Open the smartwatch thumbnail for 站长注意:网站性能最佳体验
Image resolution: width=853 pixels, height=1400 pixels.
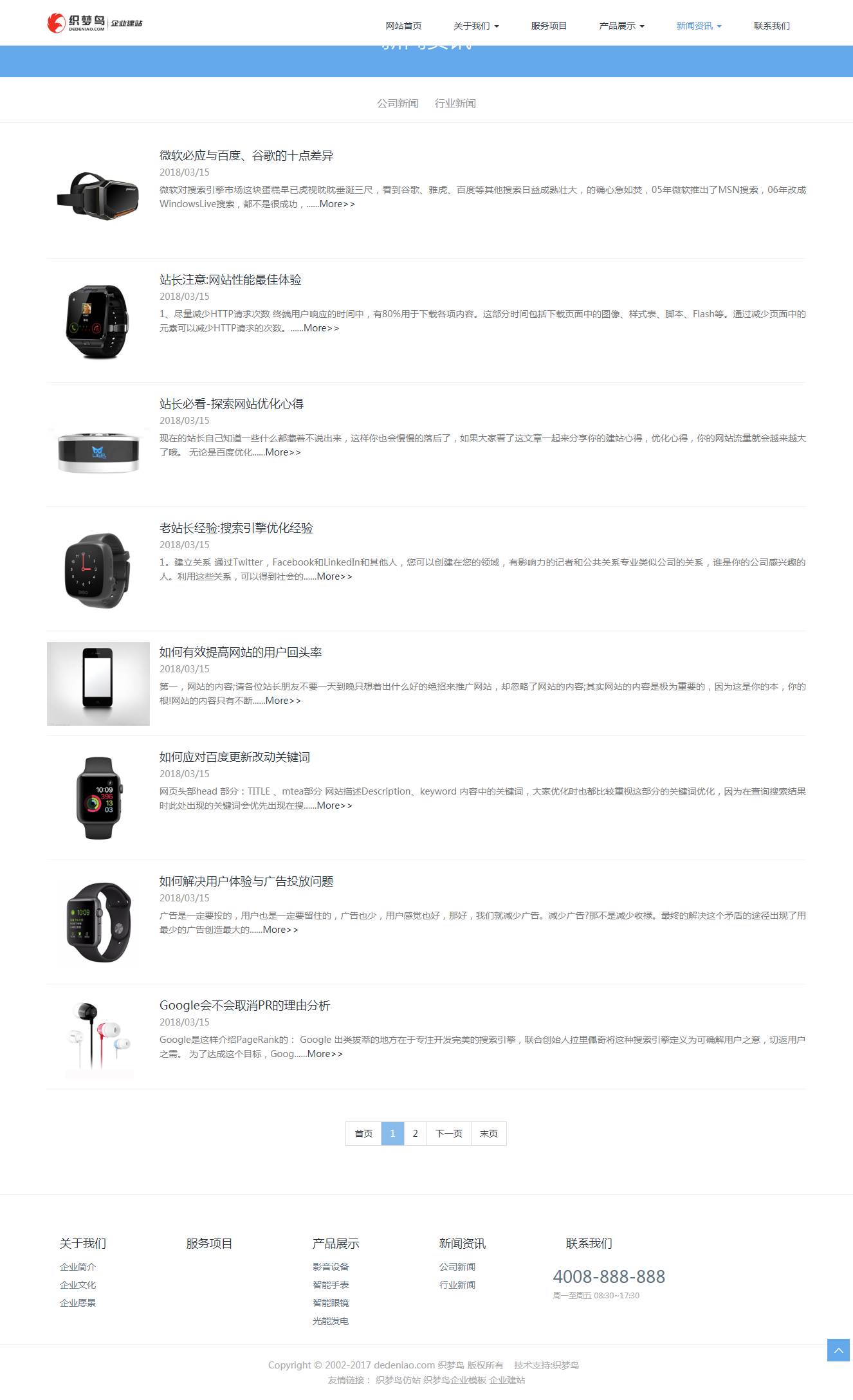tap(98, 322)
